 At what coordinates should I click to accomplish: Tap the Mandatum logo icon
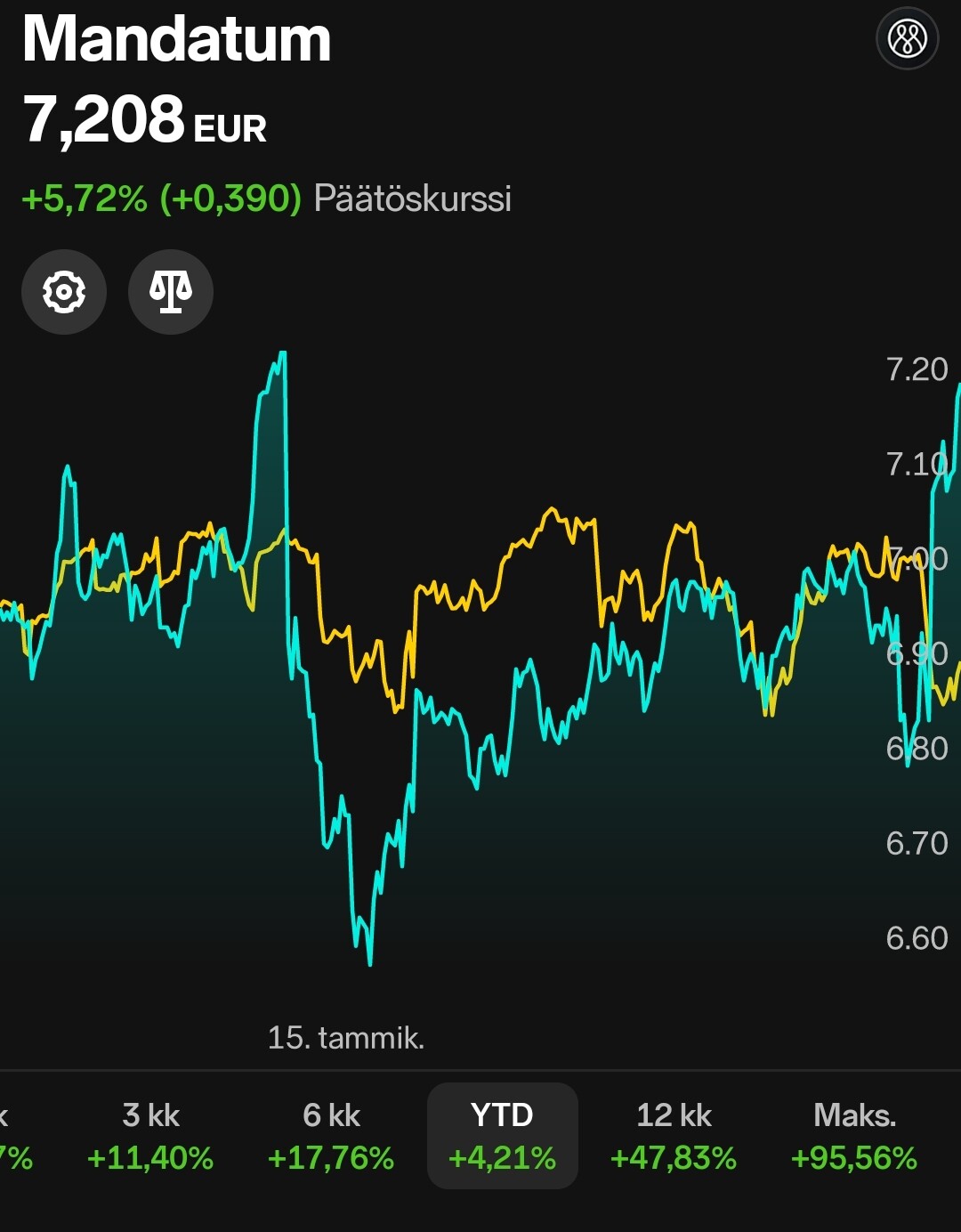point(907,39)
